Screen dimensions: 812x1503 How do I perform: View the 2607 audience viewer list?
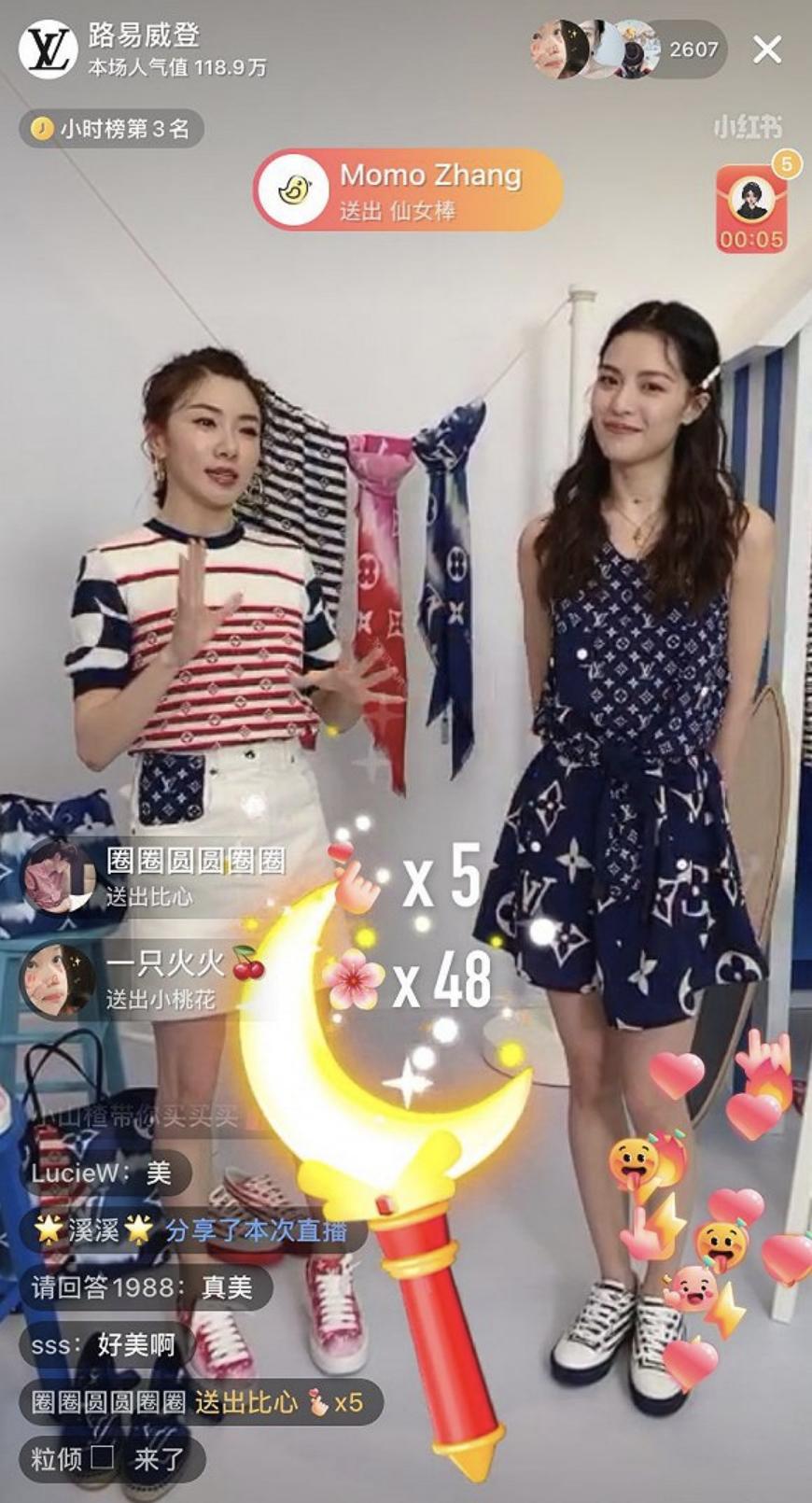point(693,49)
